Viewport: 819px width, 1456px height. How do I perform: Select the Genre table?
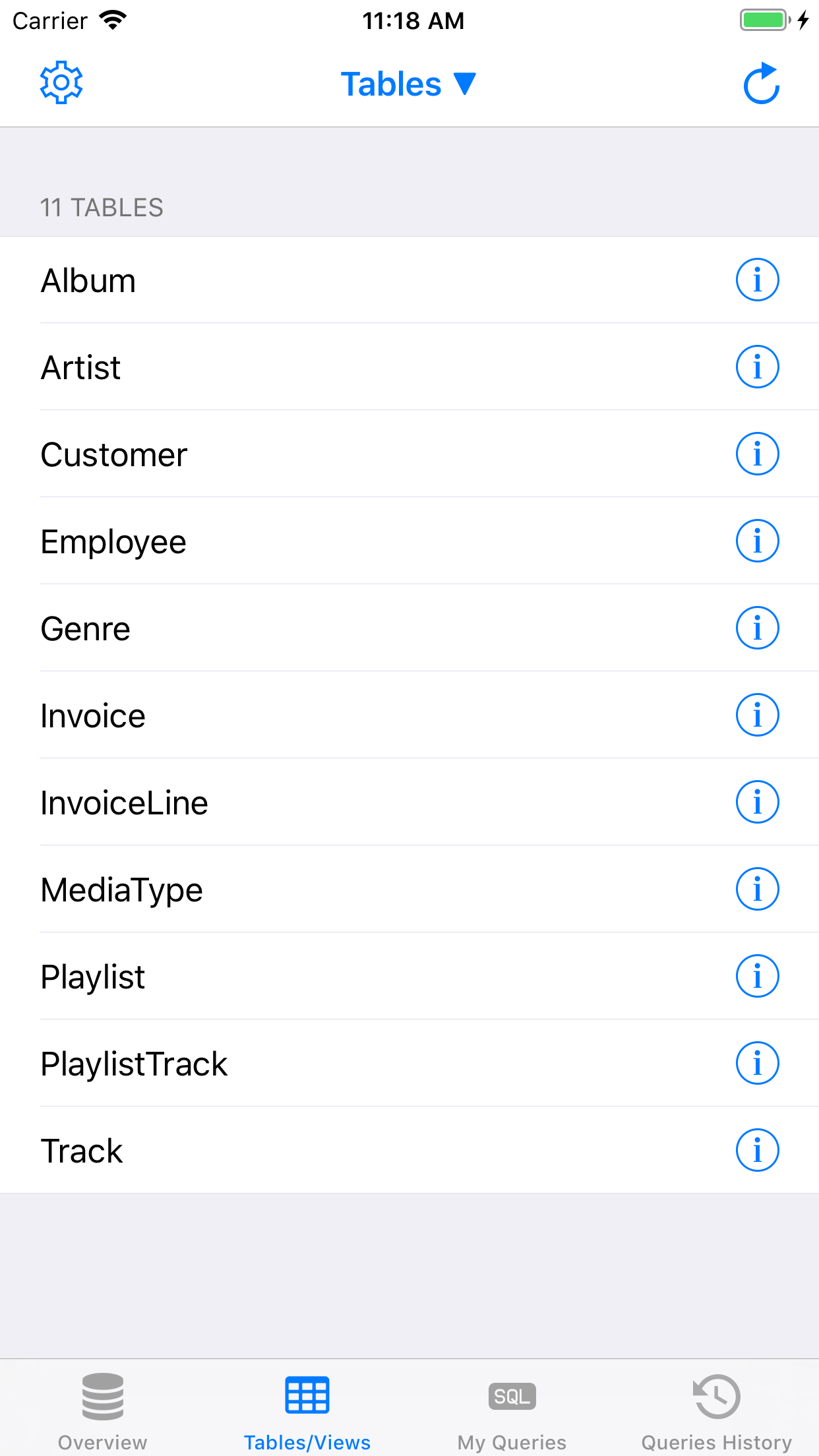pos(264,628)
